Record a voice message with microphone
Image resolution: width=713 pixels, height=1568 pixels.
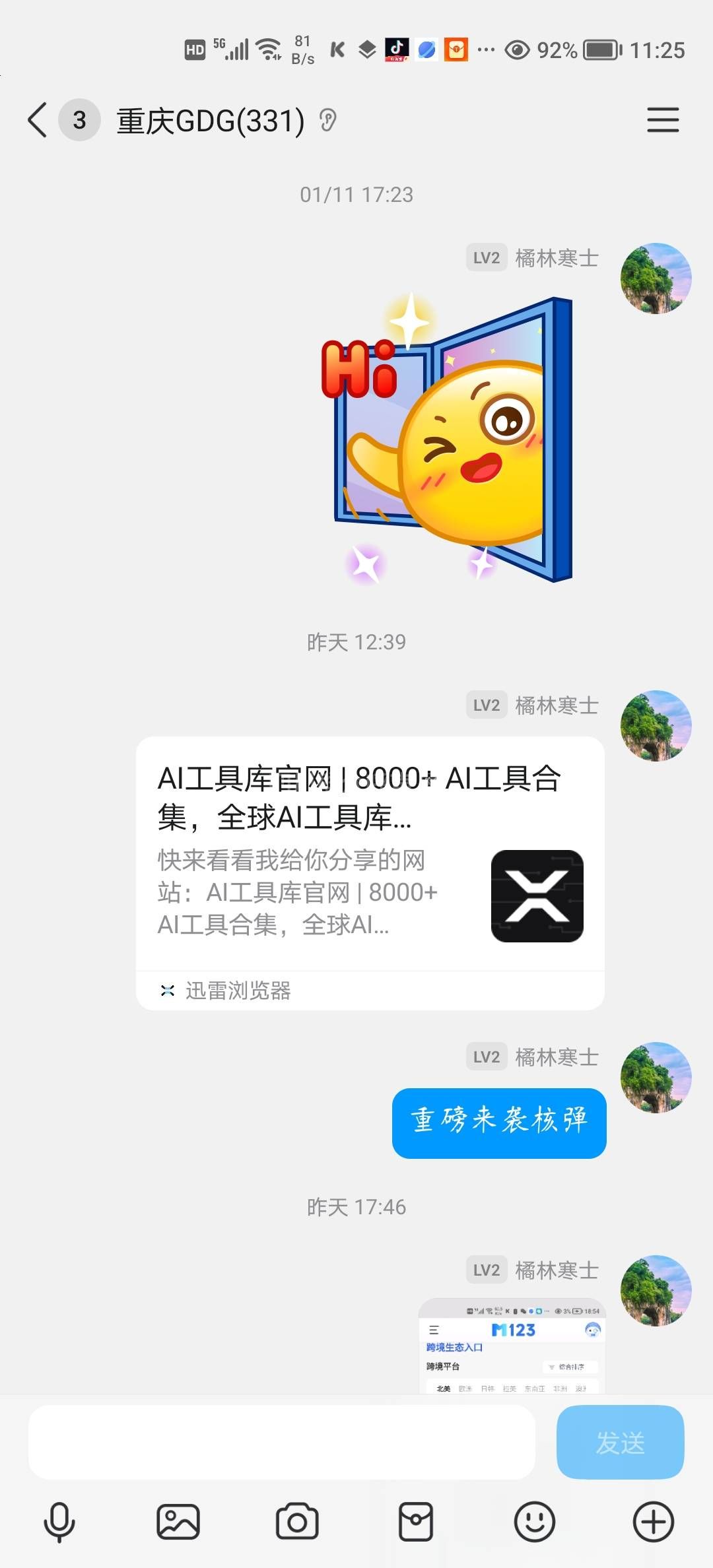(59, 1522)
